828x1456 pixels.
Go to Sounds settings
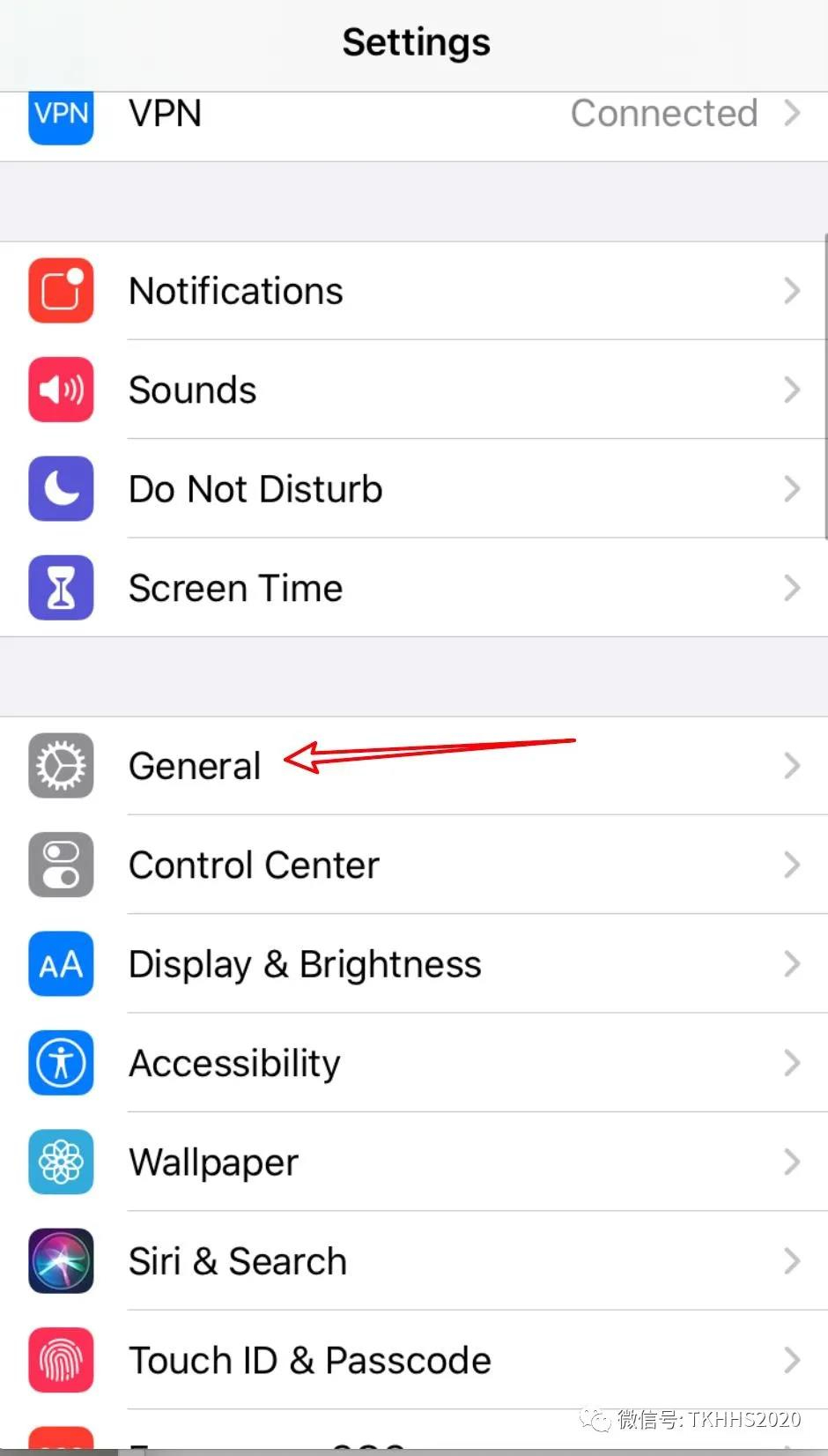(414, 390)
